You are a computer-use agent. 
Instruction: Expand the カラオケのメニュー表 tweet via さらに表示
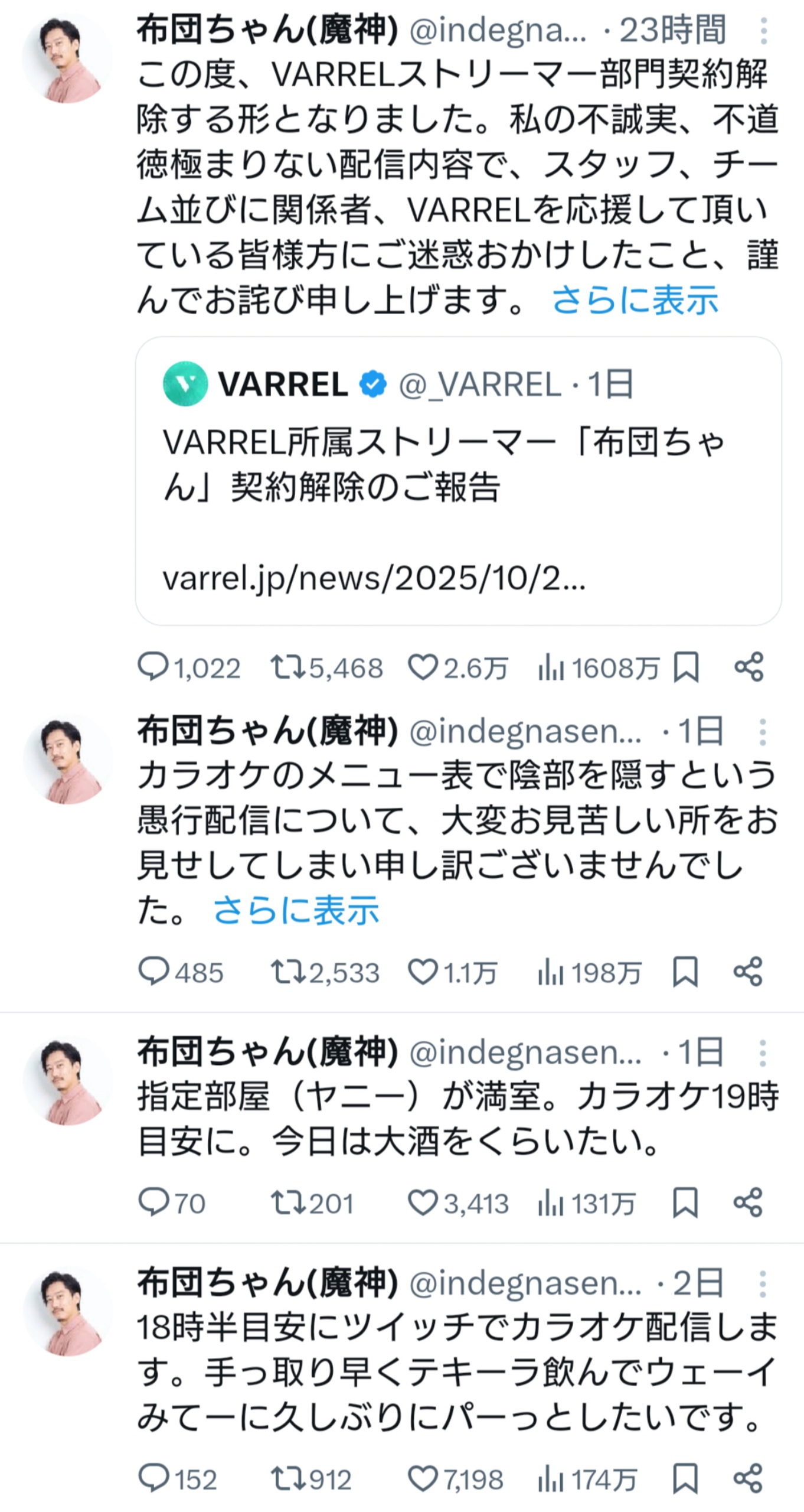[296, 910]
